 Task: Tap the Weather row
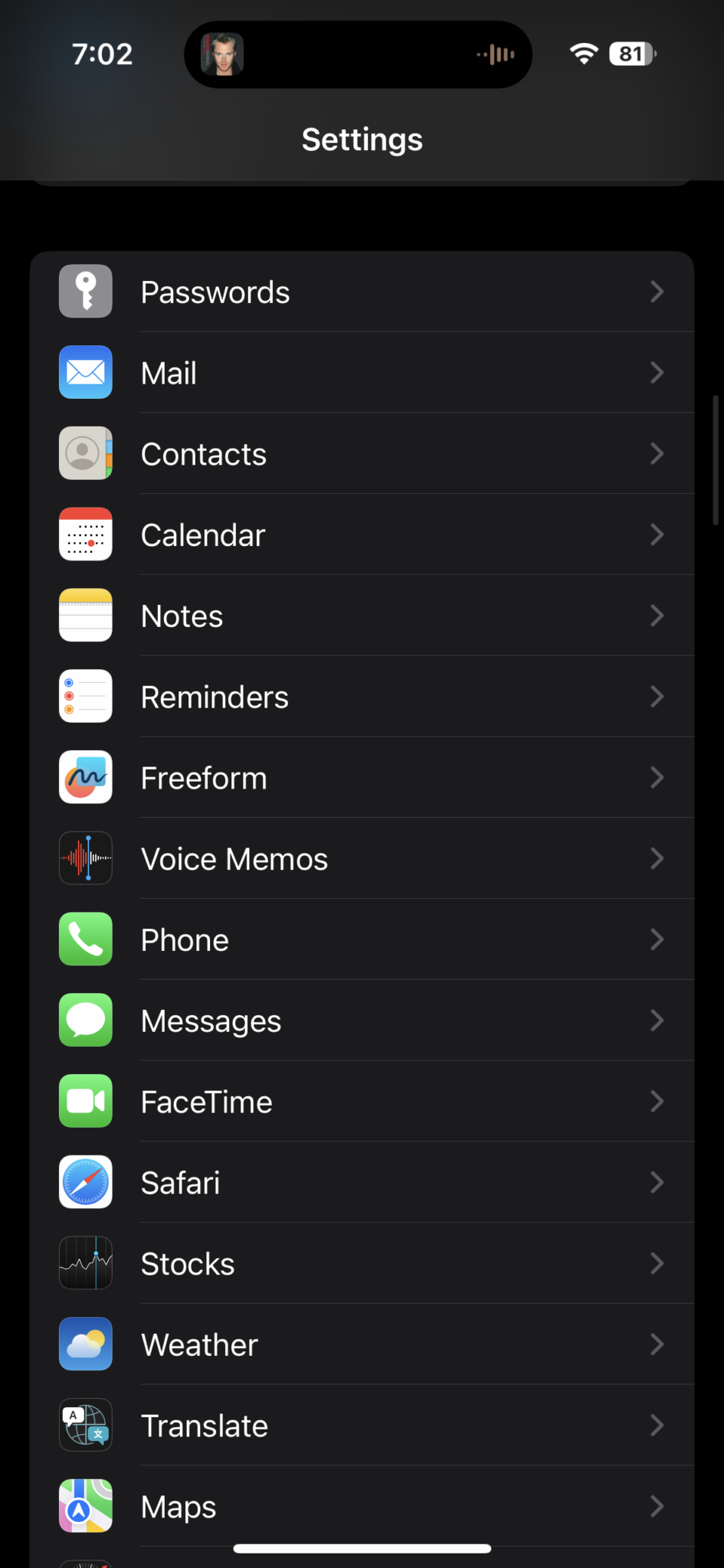click(x=362, y=1345)
